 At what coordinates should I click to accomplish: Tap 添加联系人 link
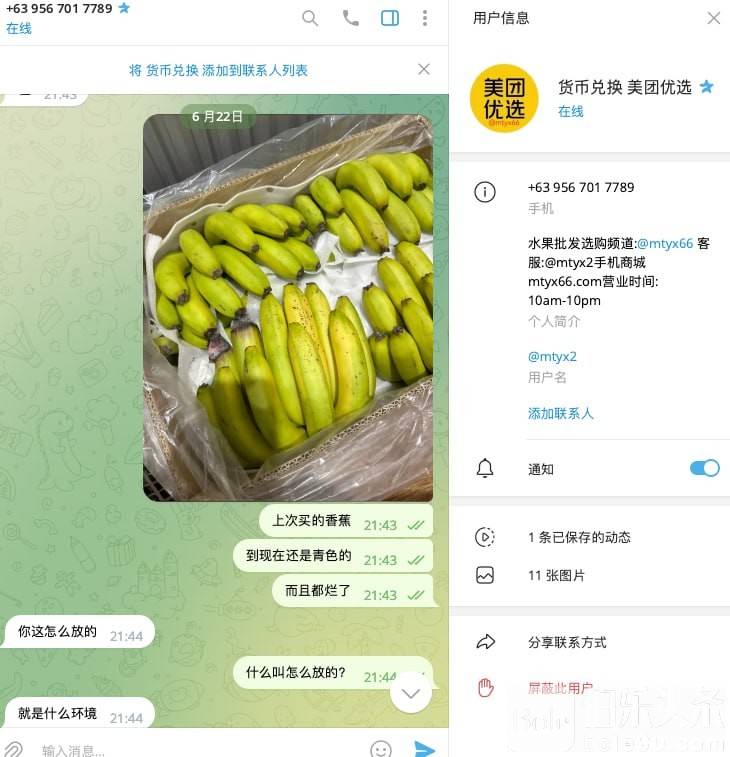[560, 413]
